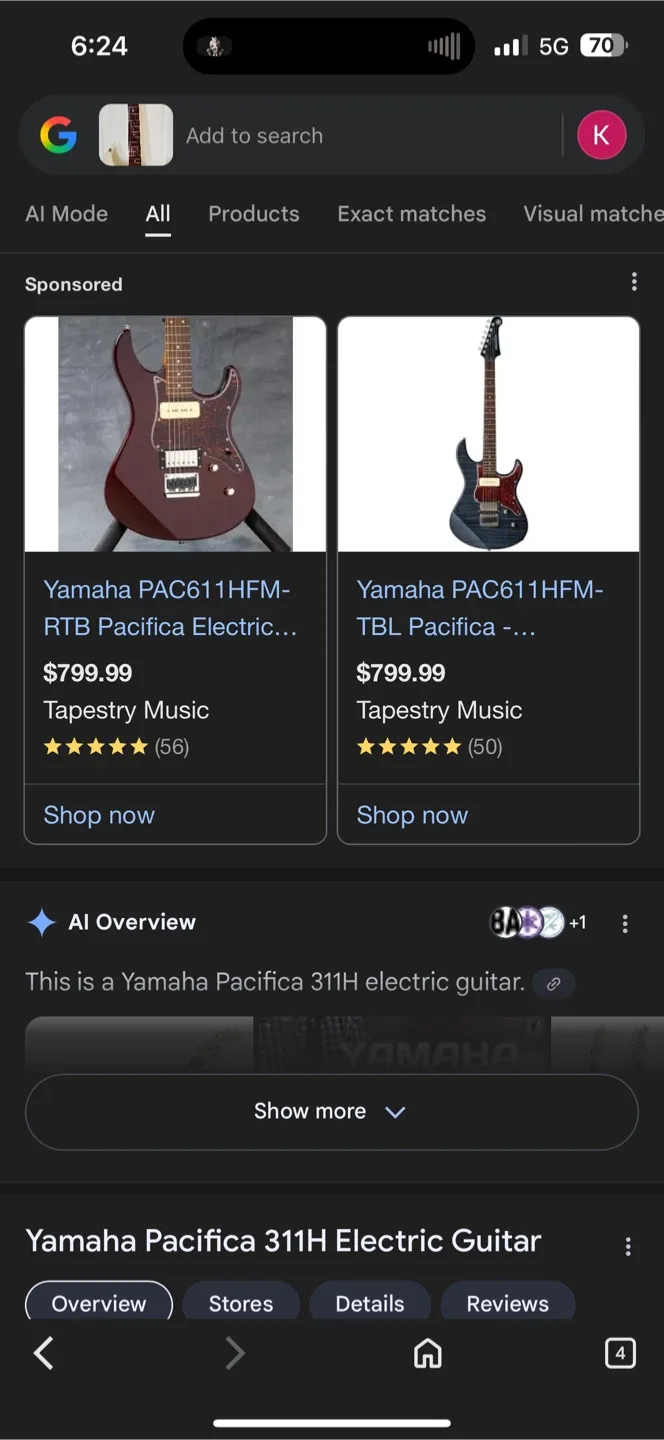
Task: Open options for Yamaha Pacifica 311H Electric Guitar
Action: (x=628, y=1246)
